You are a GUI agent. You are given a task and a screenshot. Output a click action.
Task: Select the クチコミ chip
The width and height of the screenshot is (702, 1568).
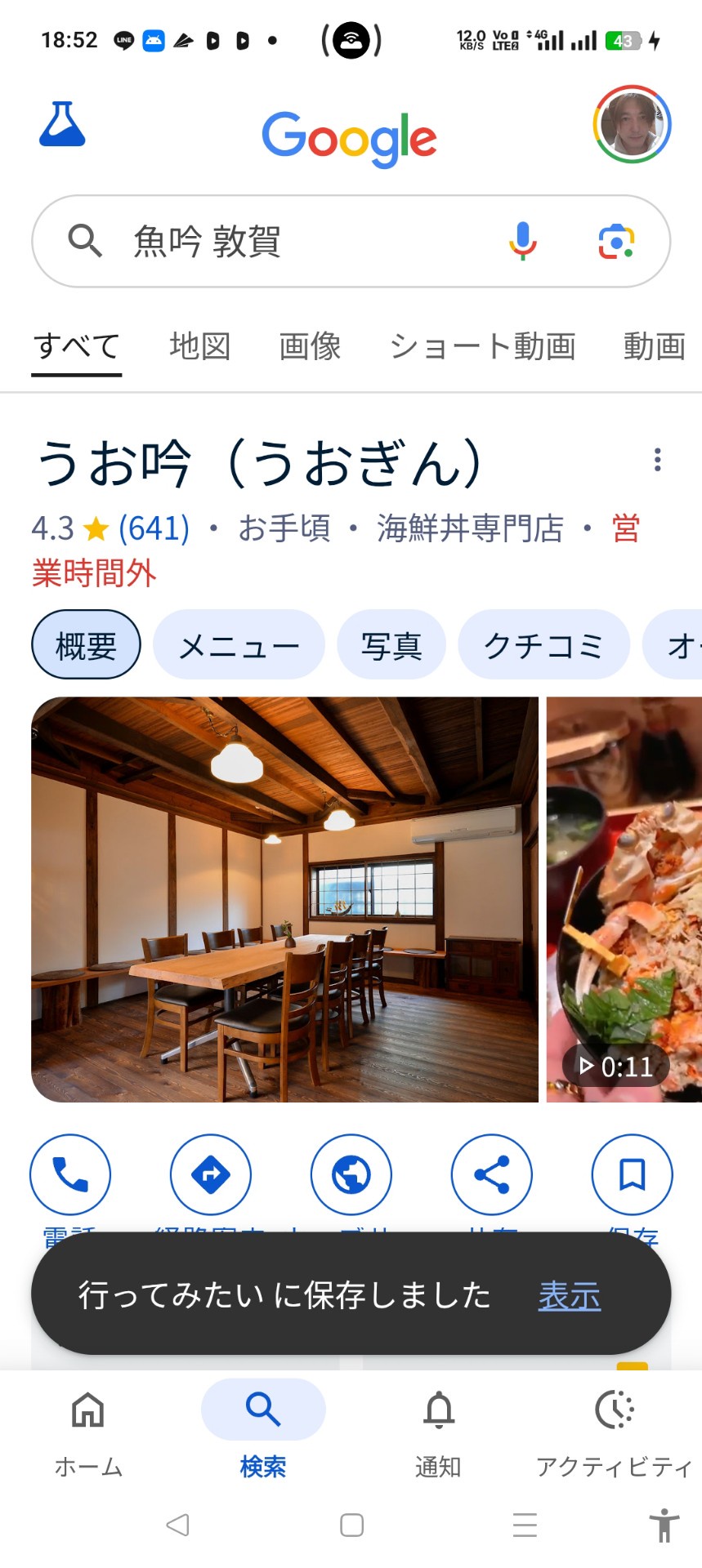[543, 645]
